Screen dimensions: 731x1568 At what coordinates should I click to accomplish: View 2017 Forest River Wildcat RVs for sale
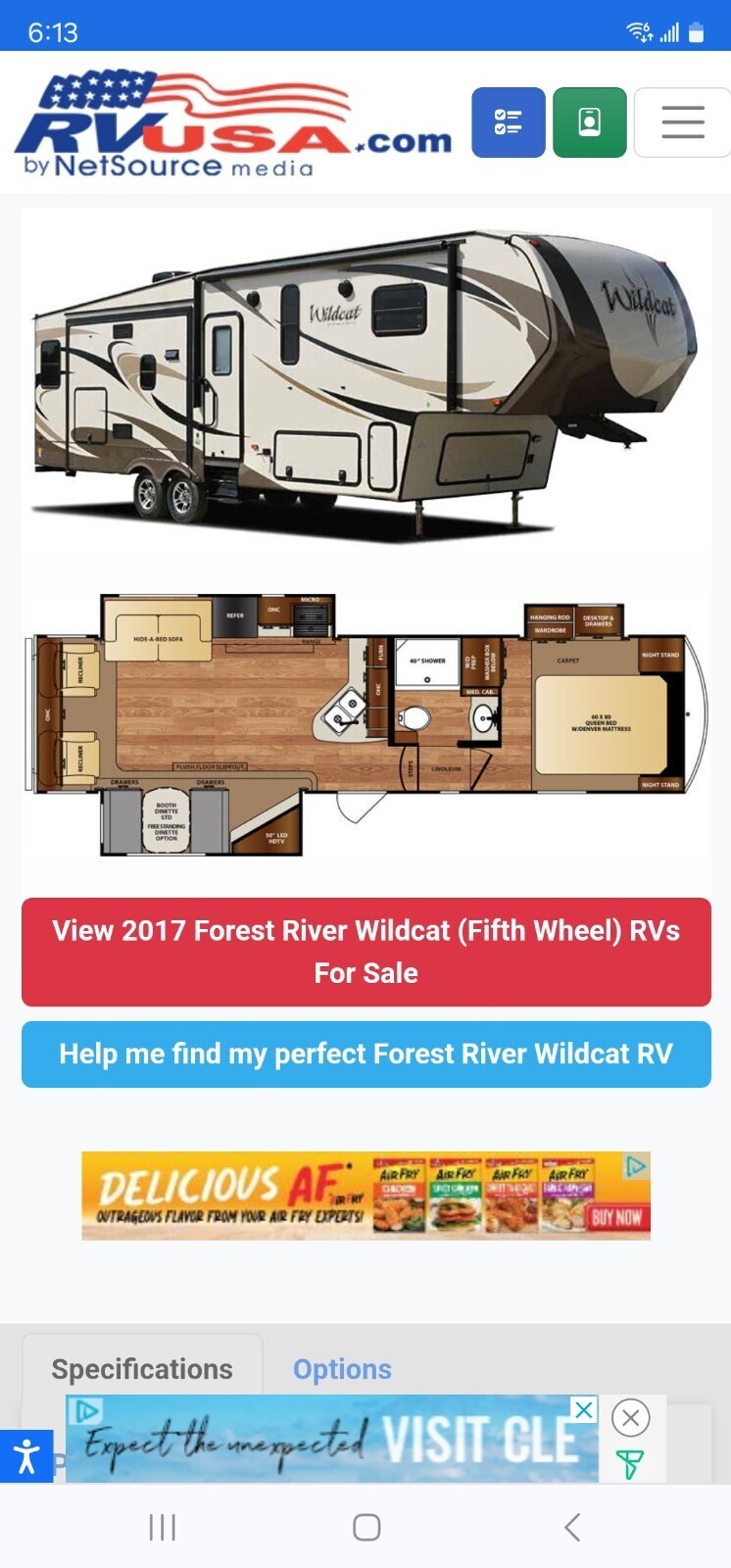(365, 952)
